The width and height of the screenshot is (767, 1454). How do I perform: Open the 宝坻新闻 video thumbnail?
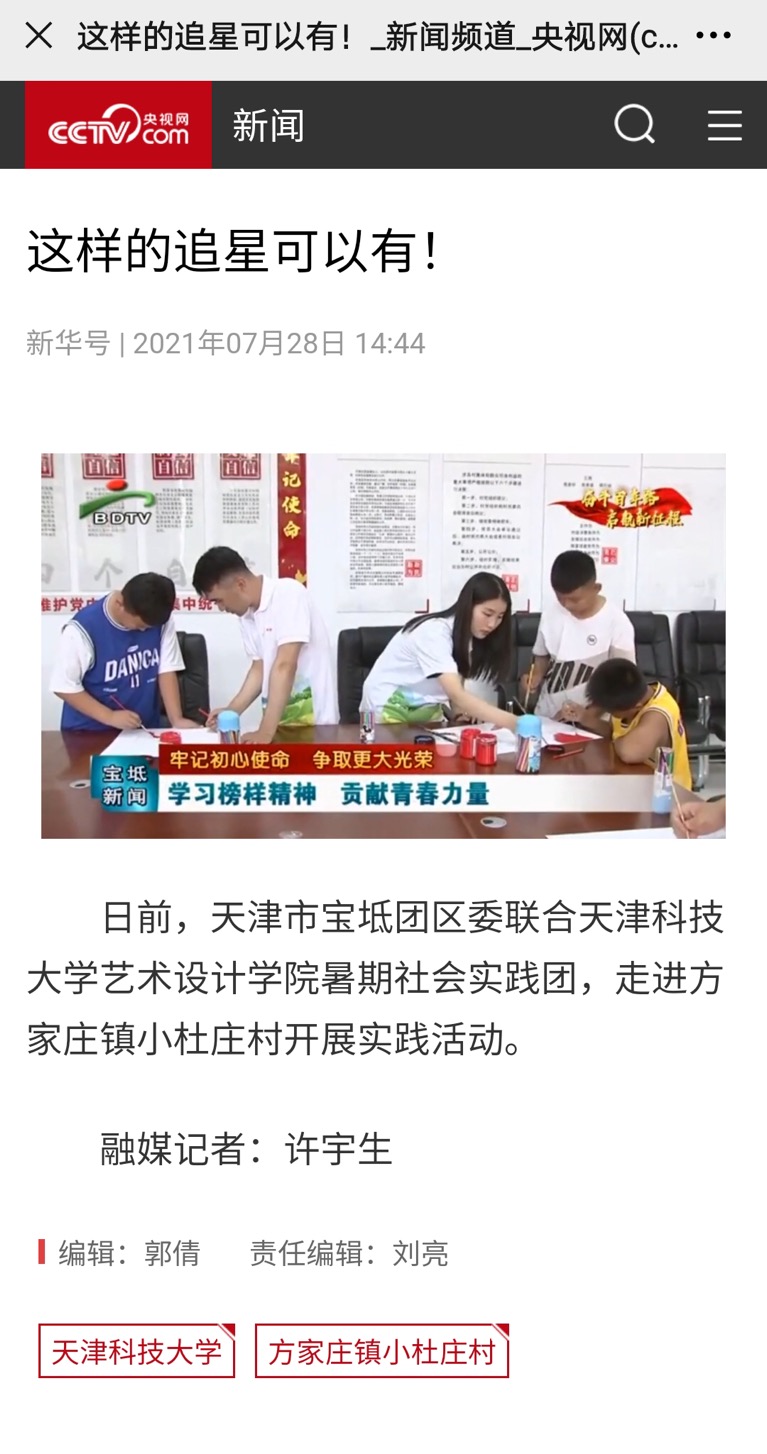[383, 645]
